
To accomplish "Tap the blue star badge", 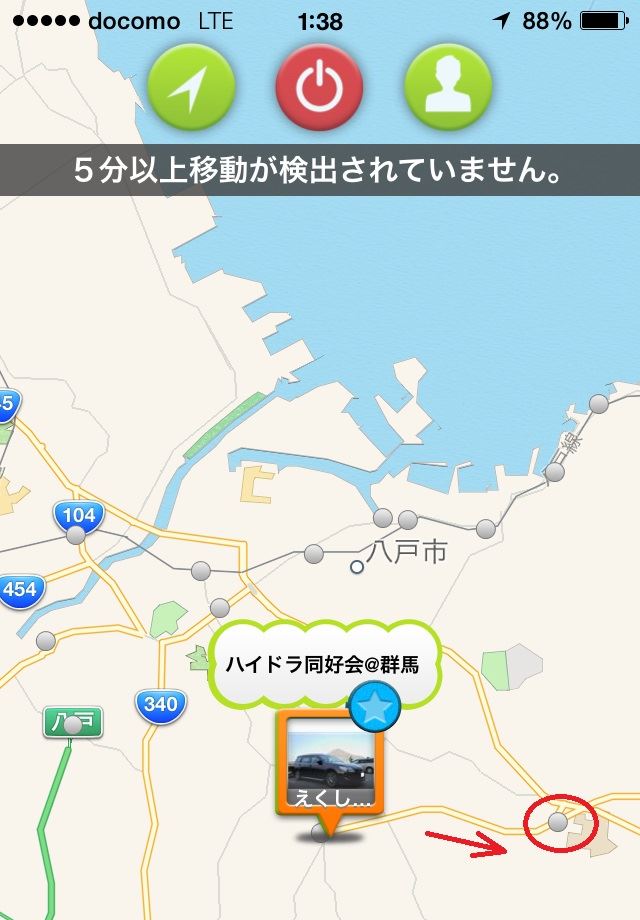I will (376, 708).
